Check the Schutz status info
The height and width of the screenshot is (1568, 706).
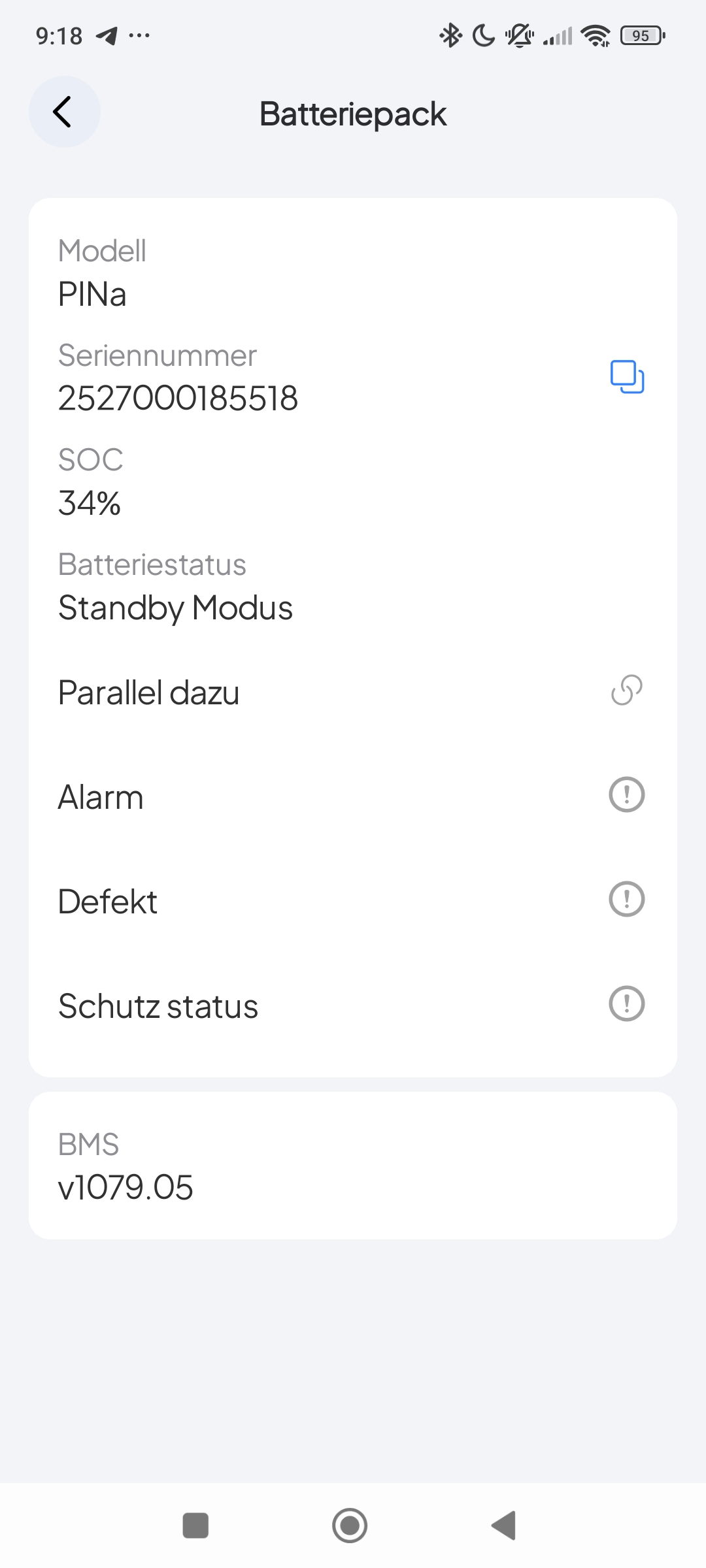626,1004
